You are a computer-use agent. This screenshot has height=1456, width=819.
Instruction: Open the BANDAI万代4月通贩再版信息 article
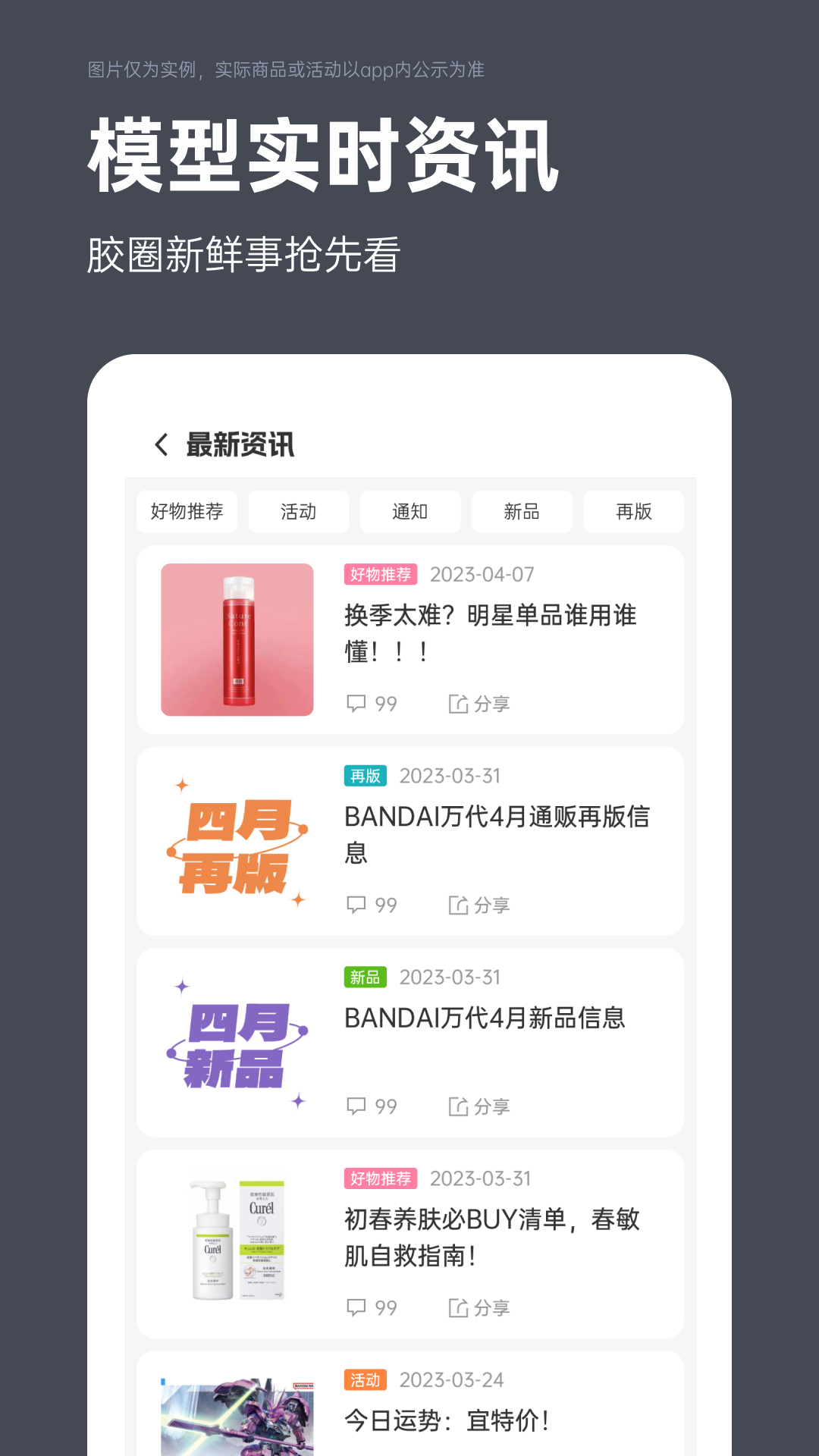click(x=497, y=834)
